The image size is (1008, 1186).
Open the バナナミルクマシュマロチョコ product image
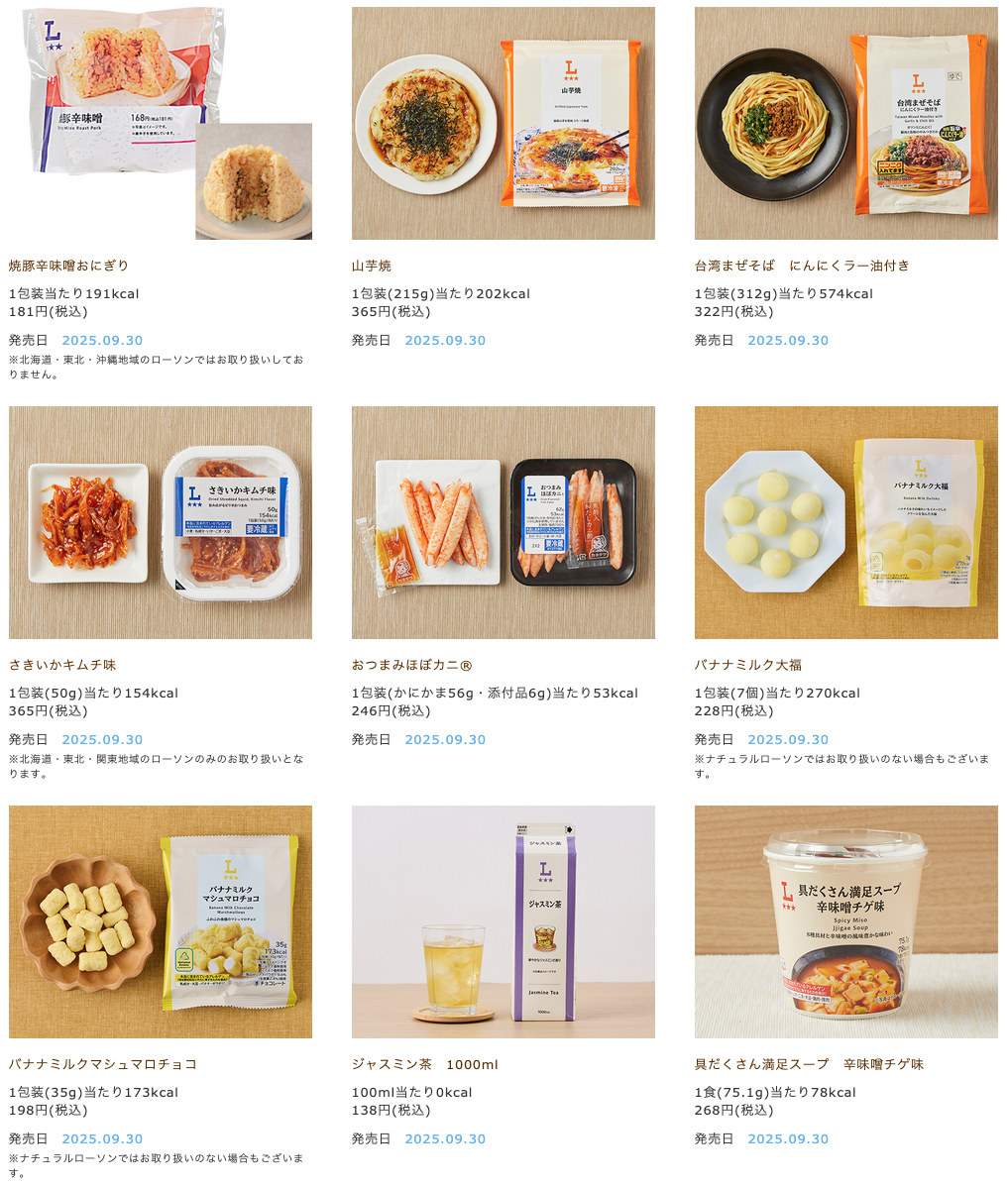[x=160, y=921]
